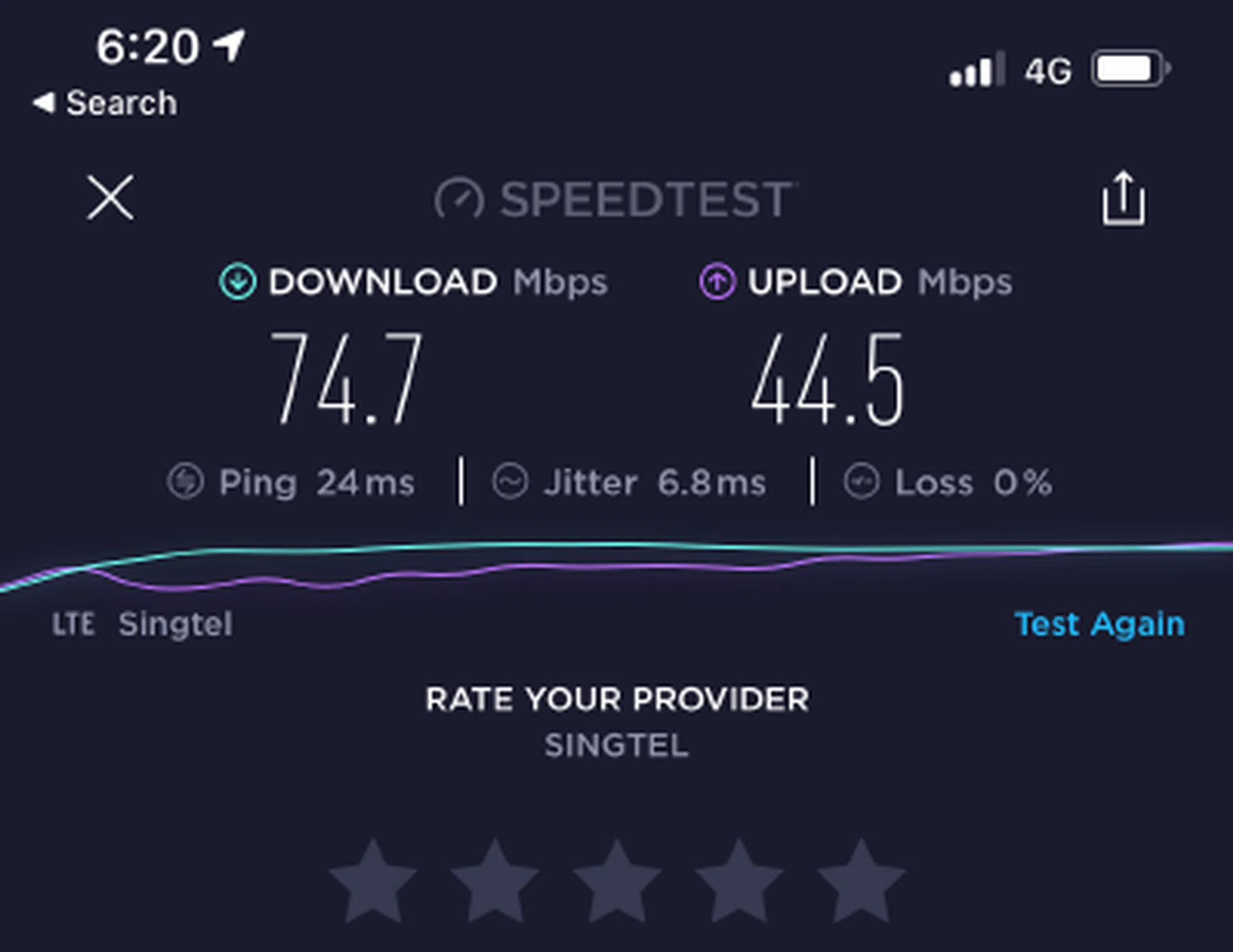
Task: Give Singtel a three-star rating
Action: click(x=617, y=882)
